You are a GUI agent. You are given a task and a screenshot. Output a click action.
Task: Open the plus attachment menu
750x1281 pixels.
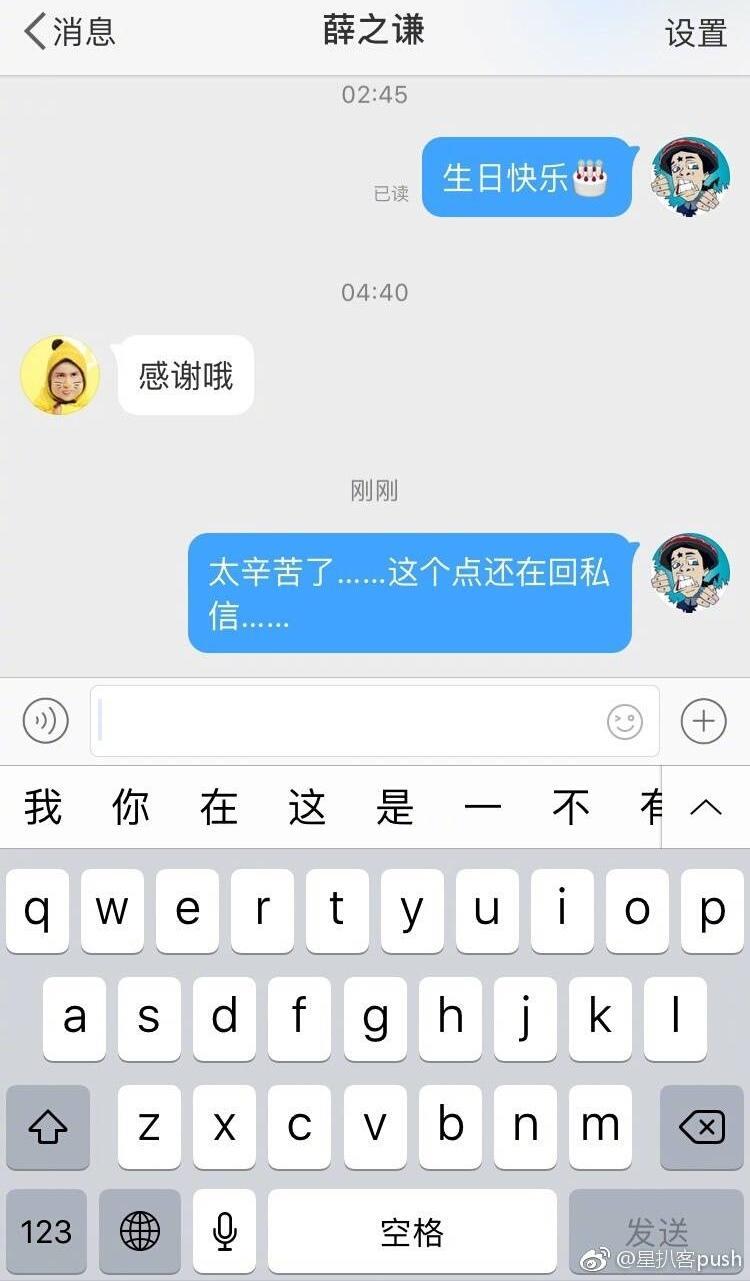[704, 721]
